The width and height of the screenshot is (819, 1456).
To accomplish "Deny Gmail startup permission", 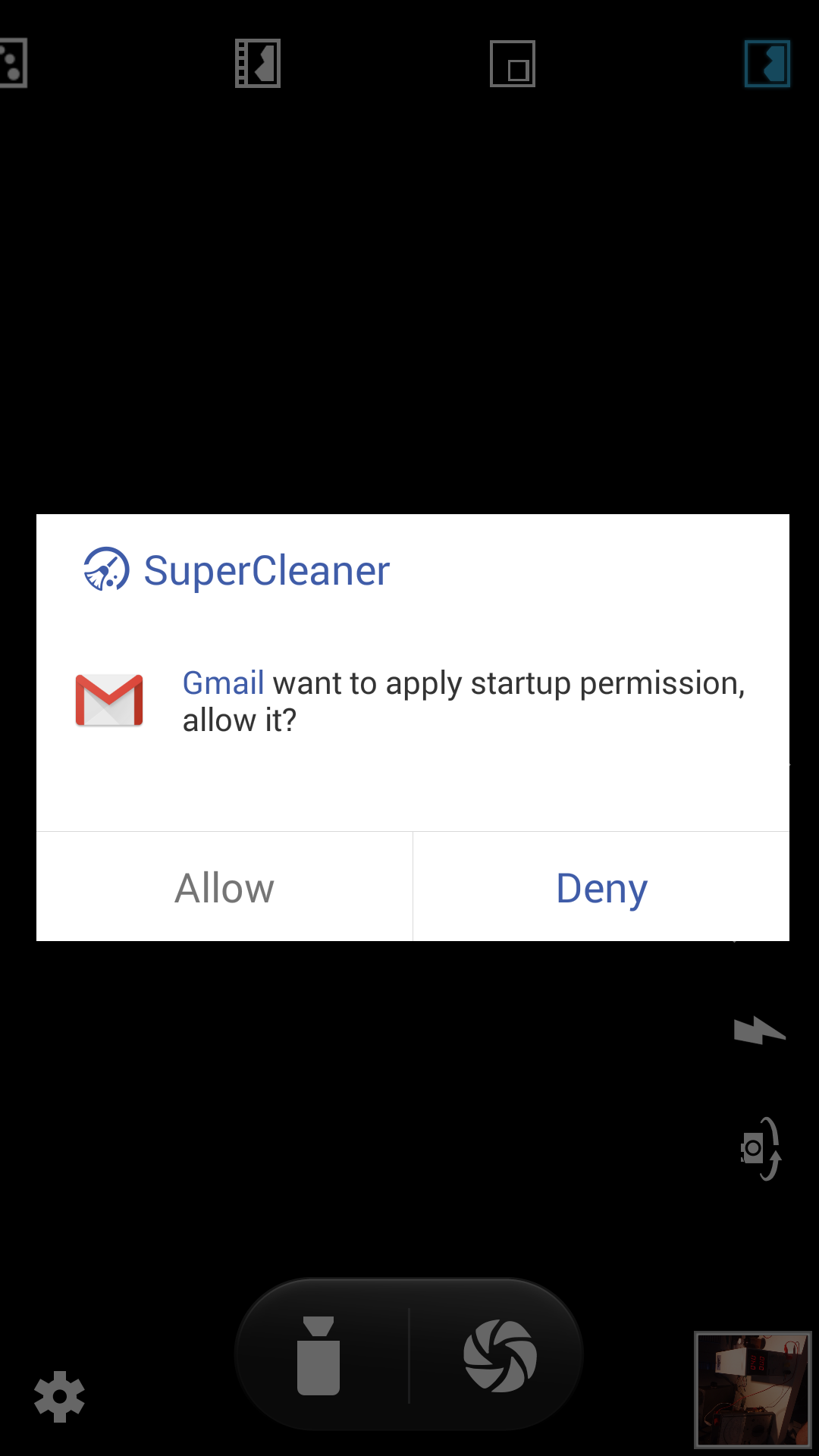I will click(601, 887).
